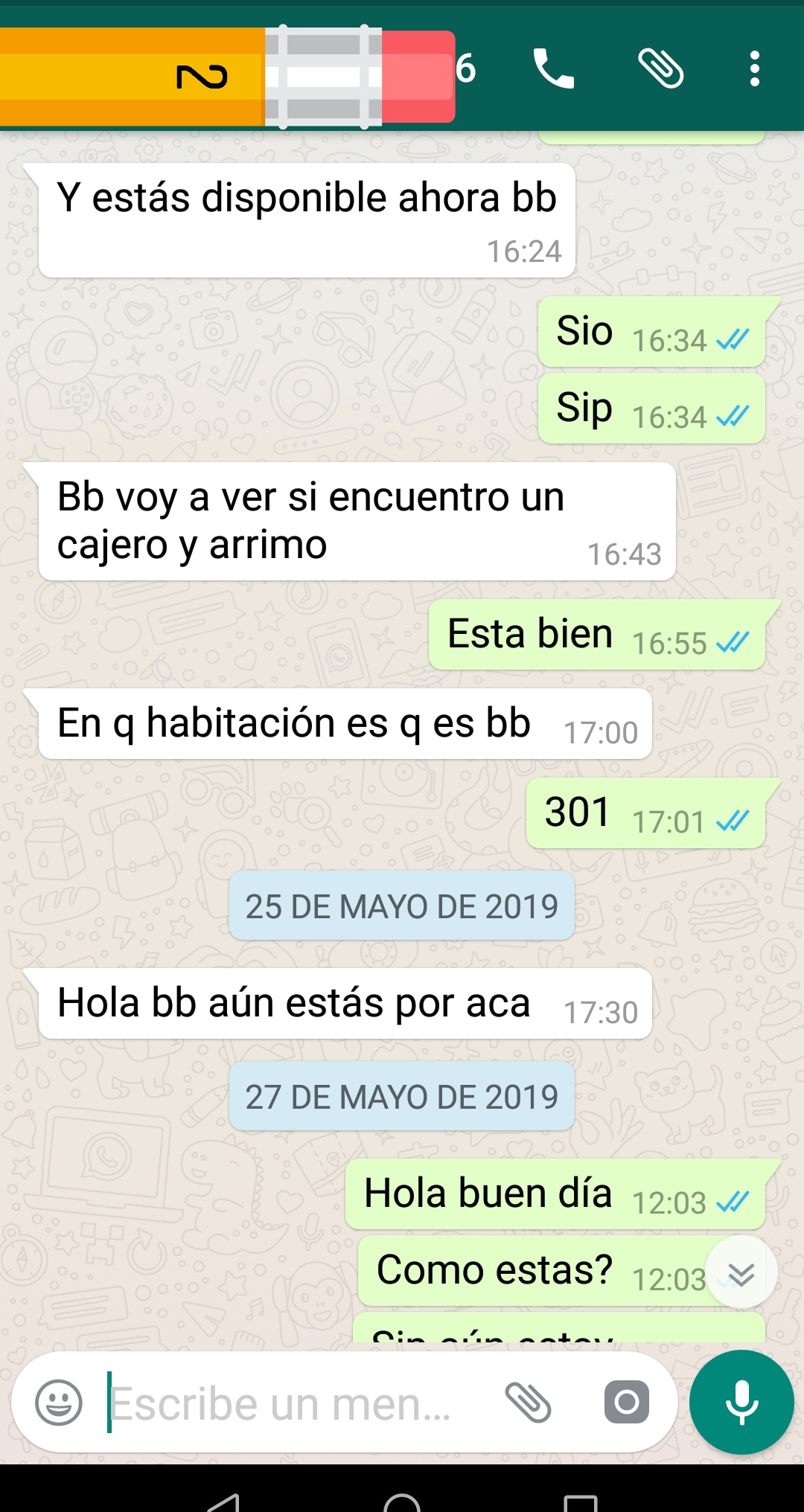Open the three-dot overflow menu

[754, 69]
